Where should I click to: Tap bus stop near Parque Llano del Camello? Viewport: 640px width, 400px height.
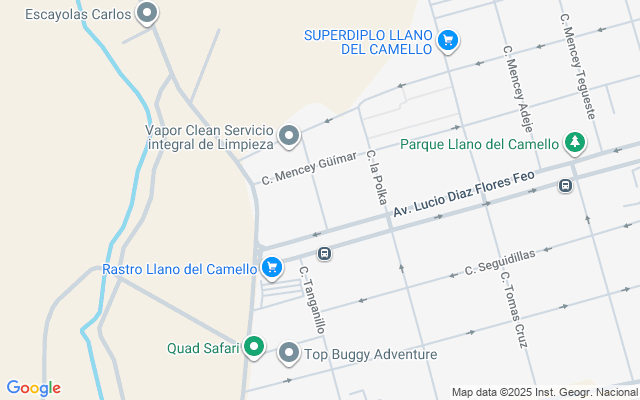pos(566,185)
